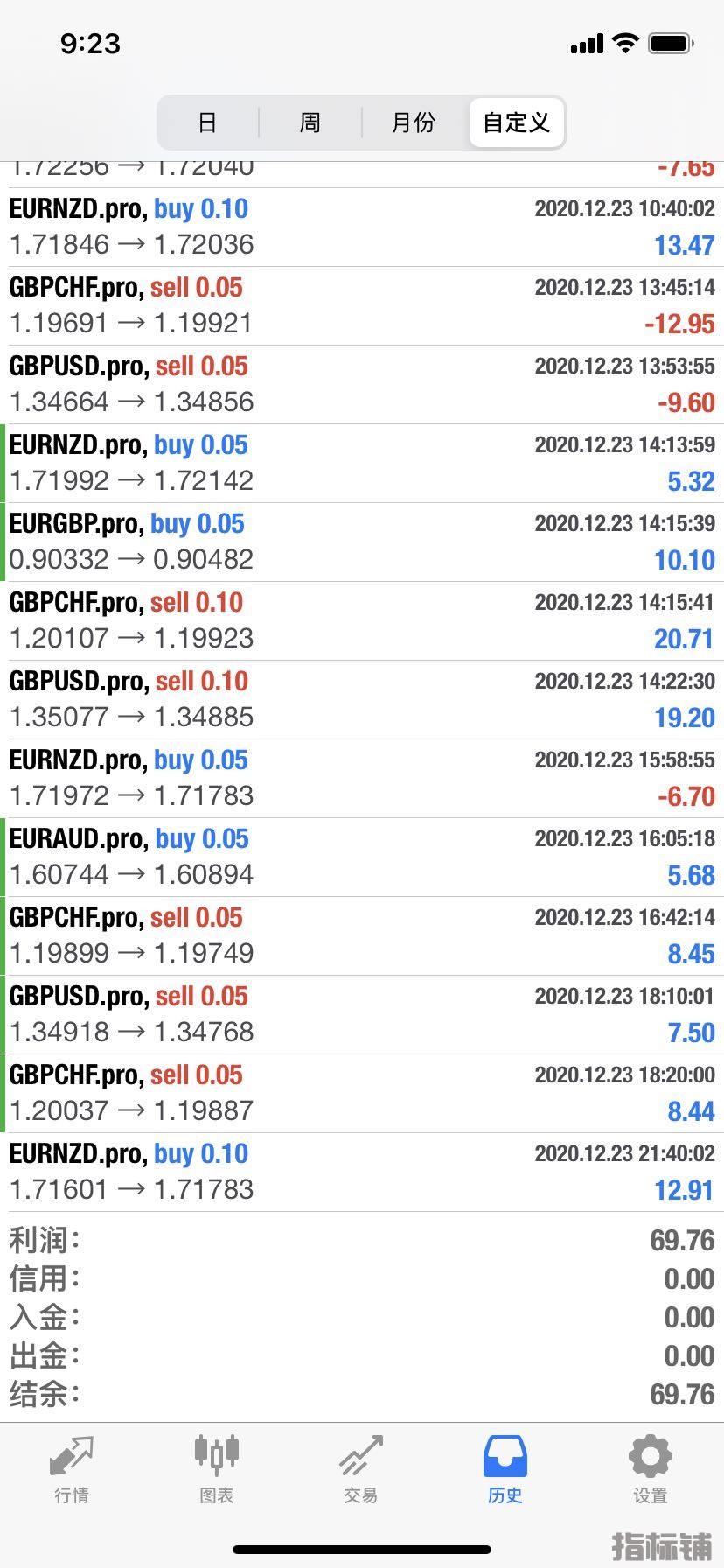Expand the EURNZD buy trade at 10:40:02
Screen dimensions: 724x1568
(362, 227)
